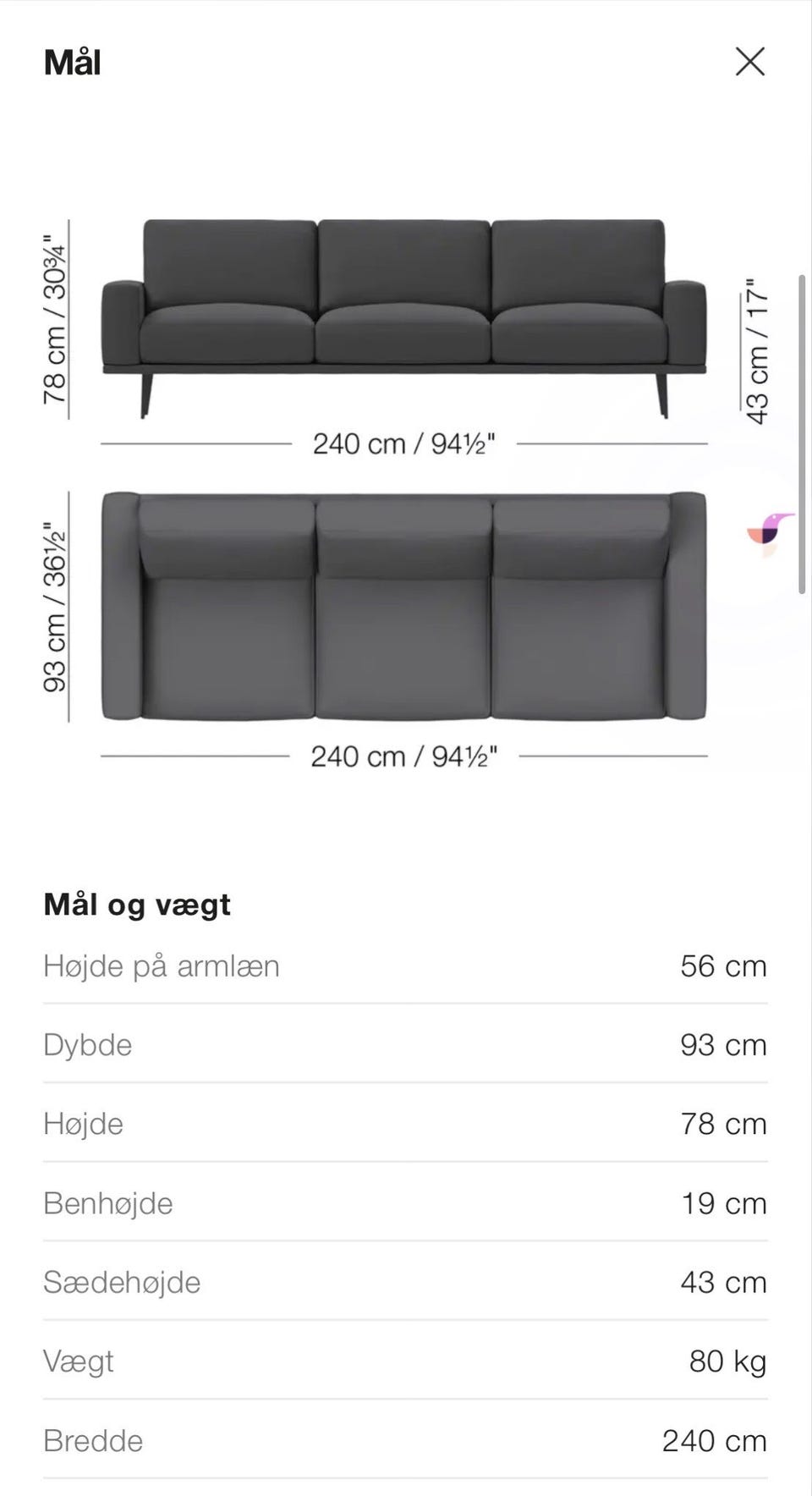Close the Mål dimensions dialog
Viewport: 812px width, 1496px height.
749,62
